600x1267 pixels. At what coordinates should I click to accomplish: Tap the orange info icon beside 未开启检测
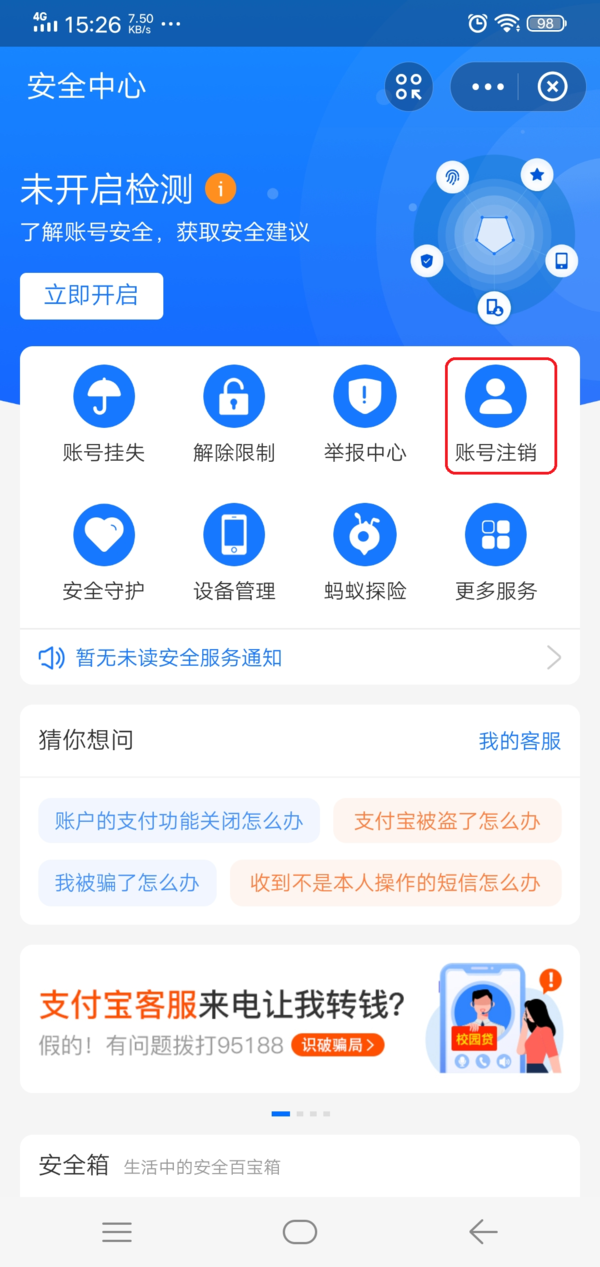pyautogui.click(x=220, y=188)
